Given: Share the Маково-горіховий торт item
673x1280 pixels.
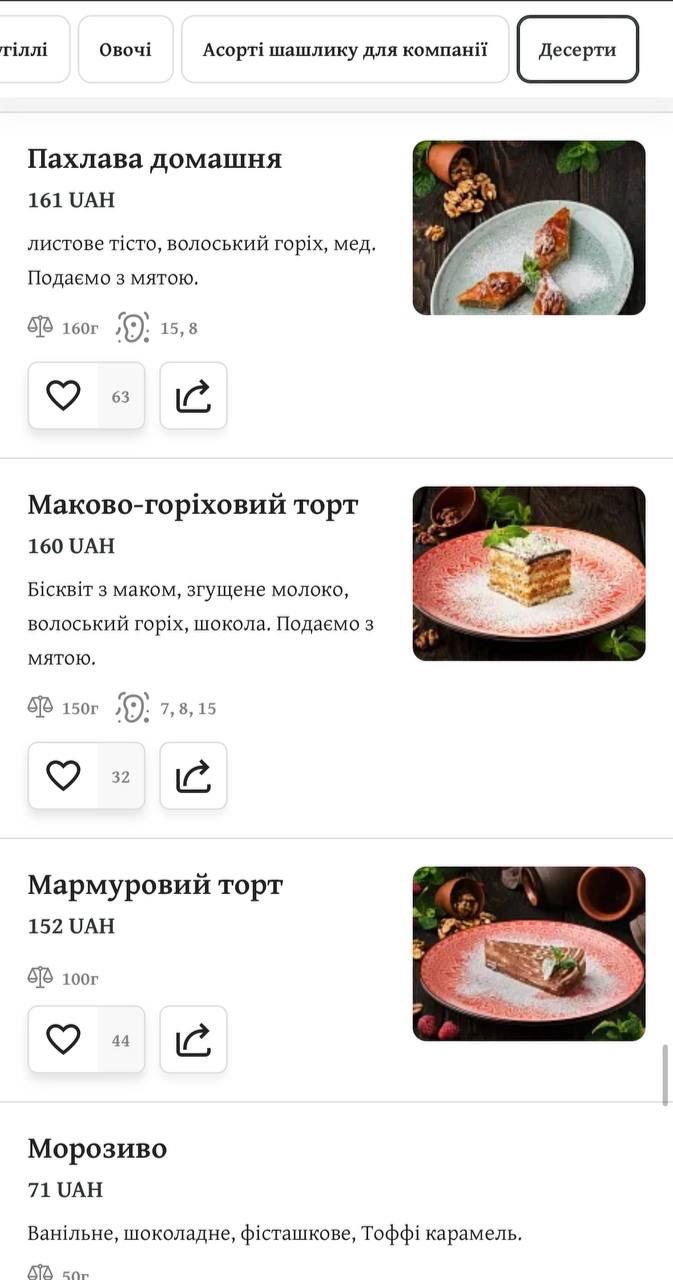Looking at the screenshot, I should coord(193,776).
